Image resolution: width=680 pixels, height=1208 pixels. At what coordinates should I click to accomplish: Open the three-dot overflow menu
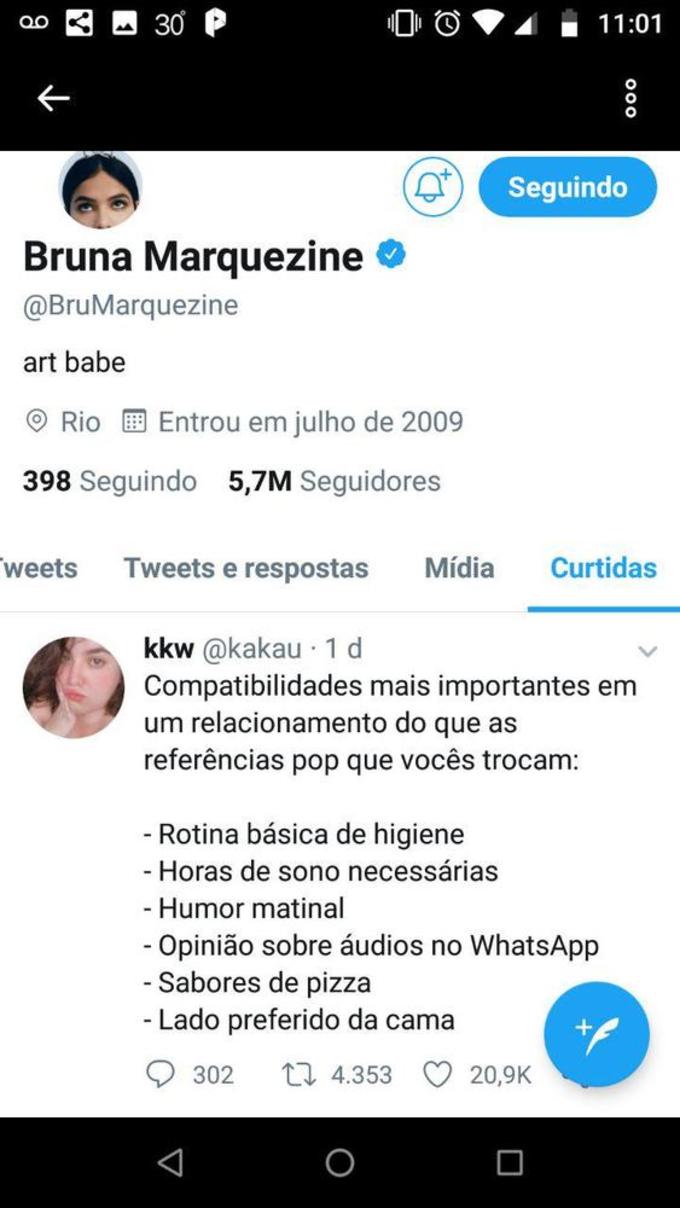tap(630, 98)
